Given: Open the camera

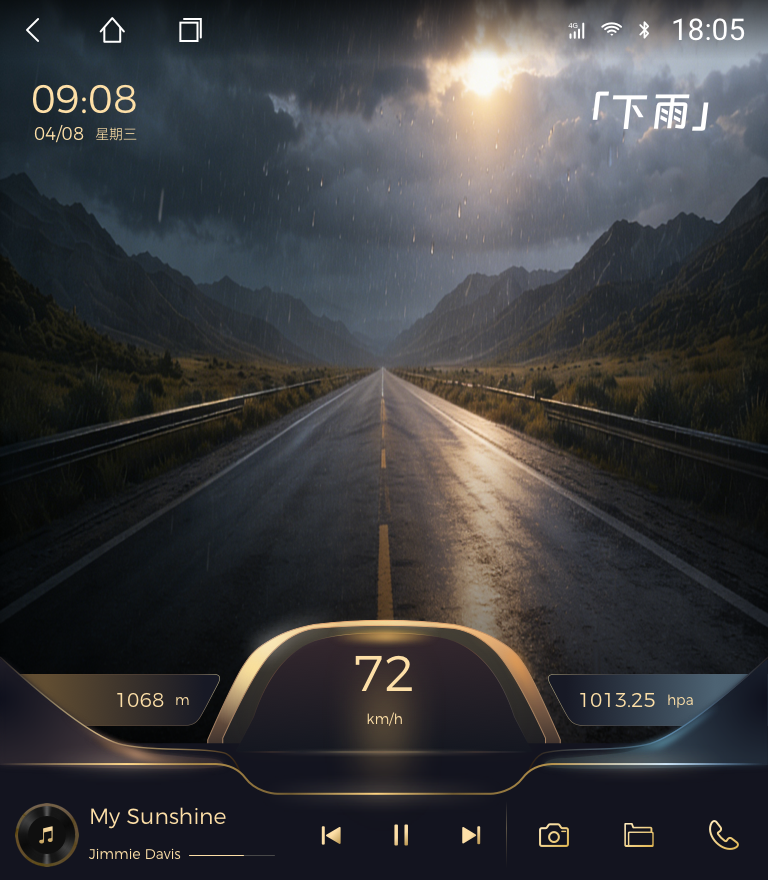Looking at the screenshot, I should point(553,835).
